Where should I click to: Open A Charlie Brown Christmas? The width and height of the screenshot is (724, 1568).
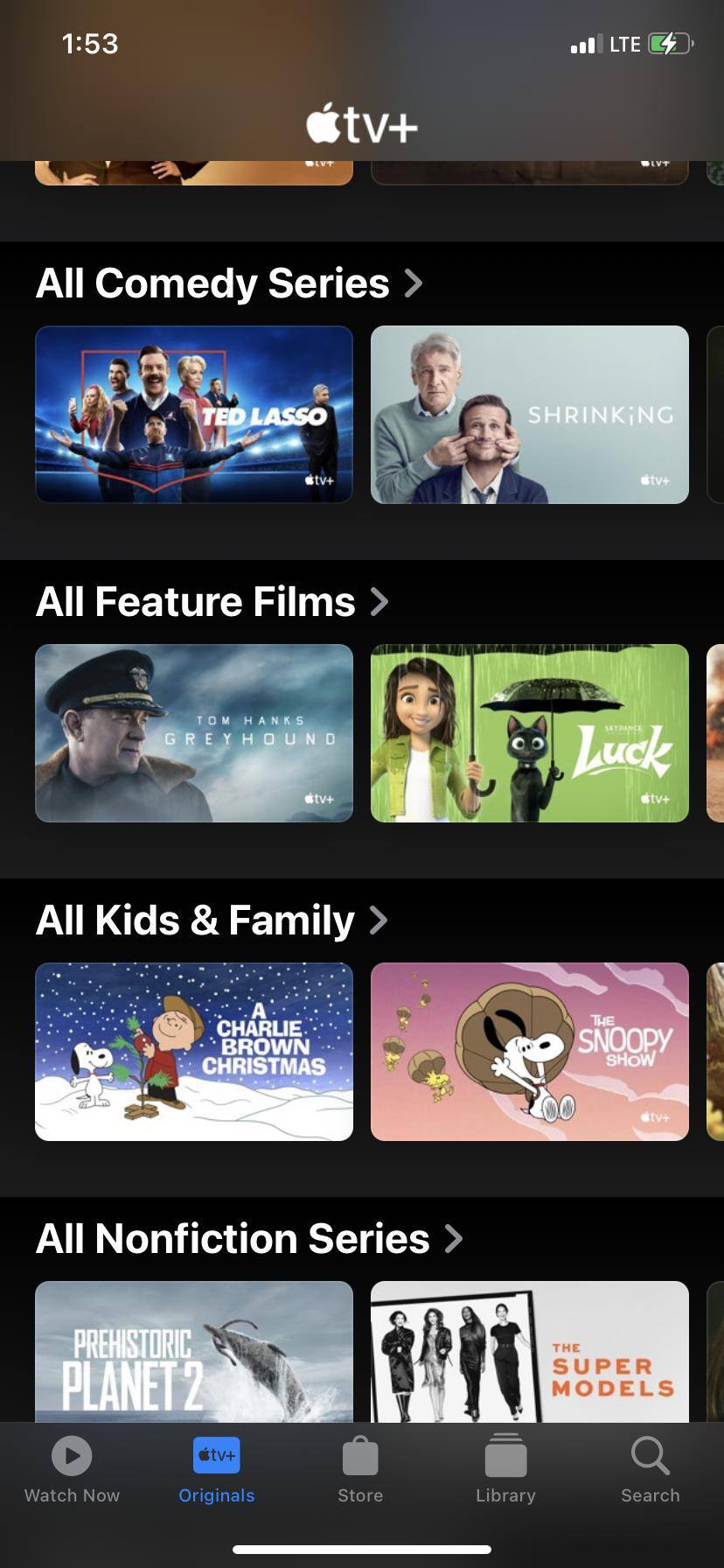[194, 1052]
